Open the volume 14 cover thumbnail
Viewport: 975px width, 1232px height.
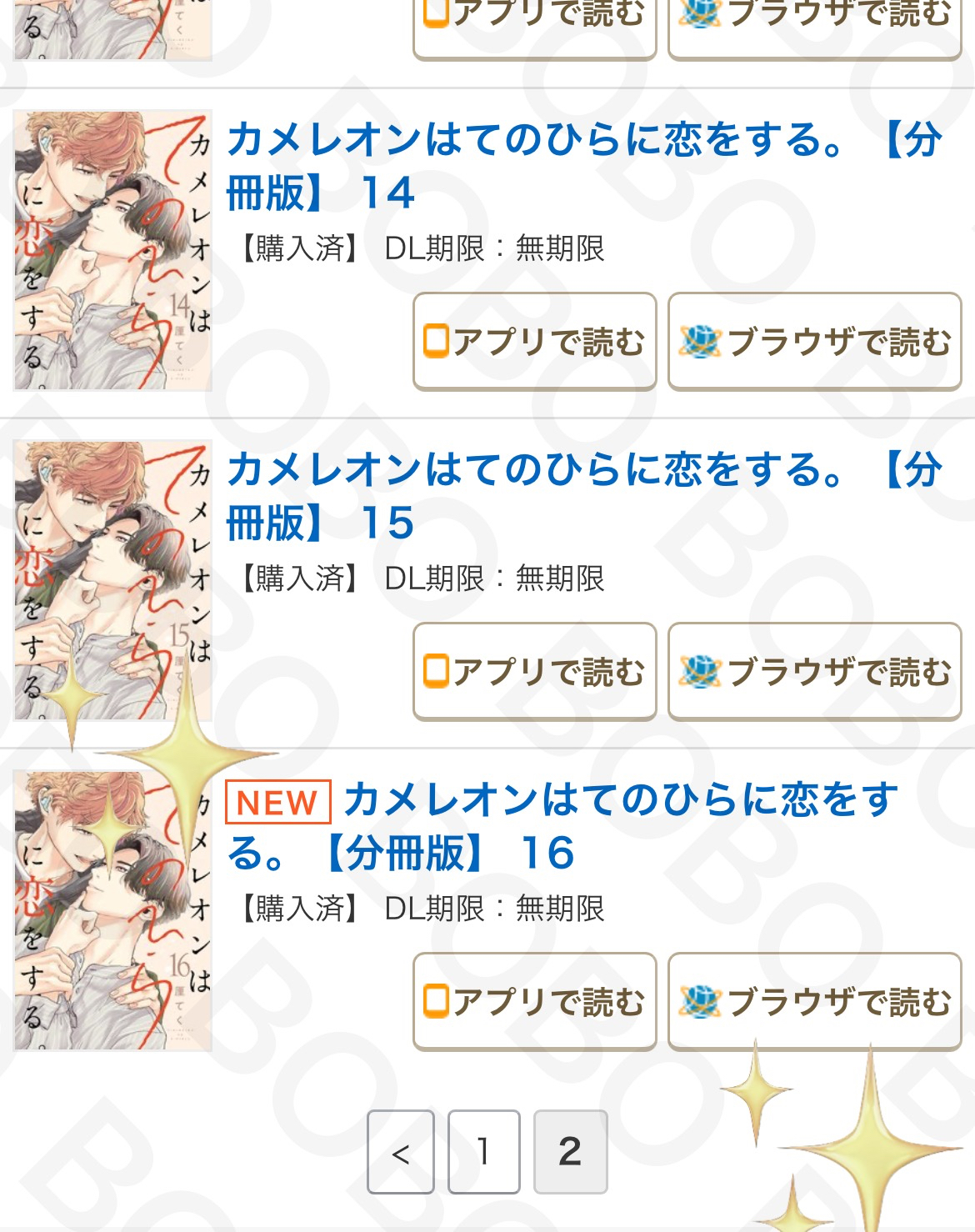point(112,250)
